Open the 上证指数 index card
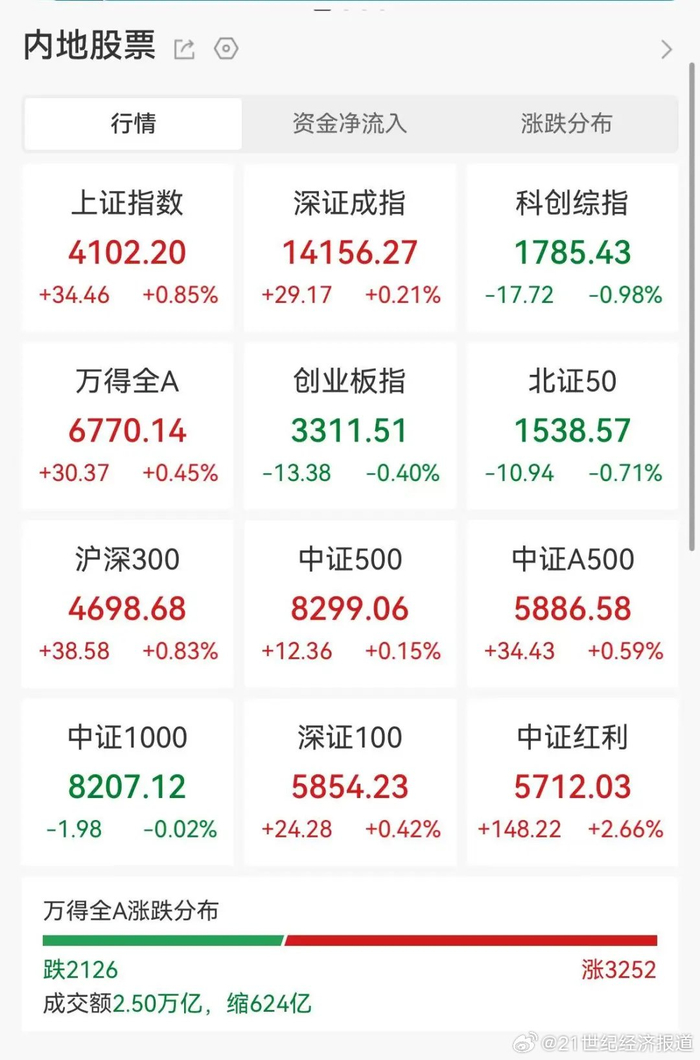The image size is (700, 1060). click(127, 248)
